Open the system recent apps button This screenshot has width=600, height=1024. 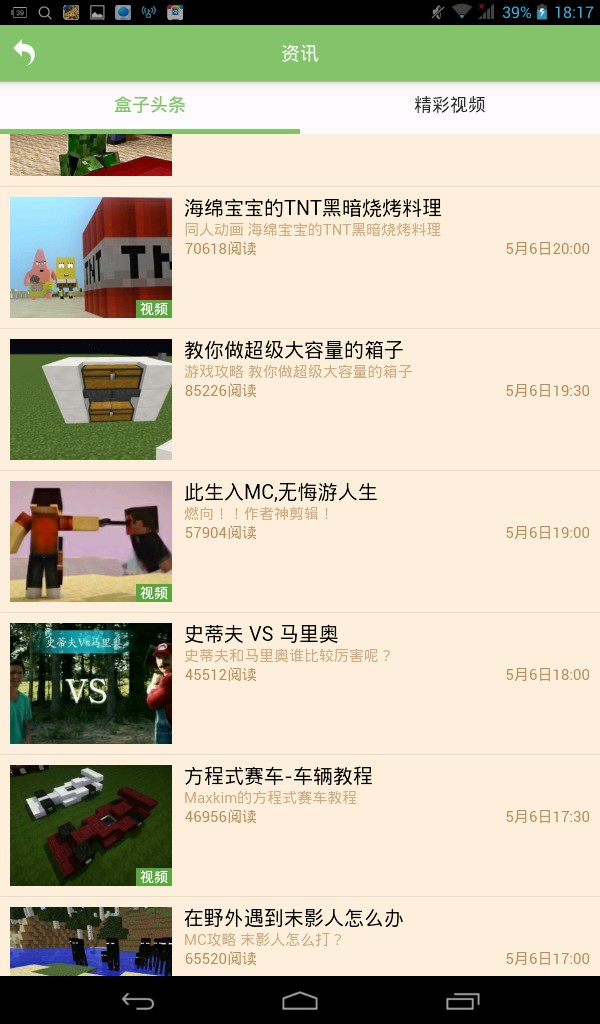click(462, 1000)
